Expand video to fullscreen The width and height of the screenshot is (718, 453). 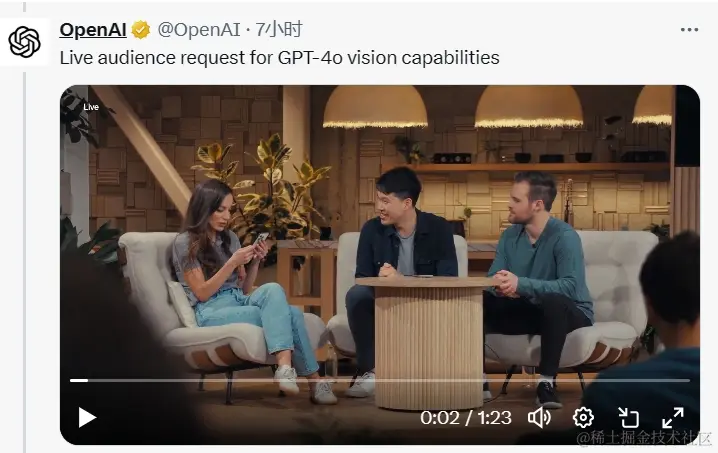[x=673, y=417]
